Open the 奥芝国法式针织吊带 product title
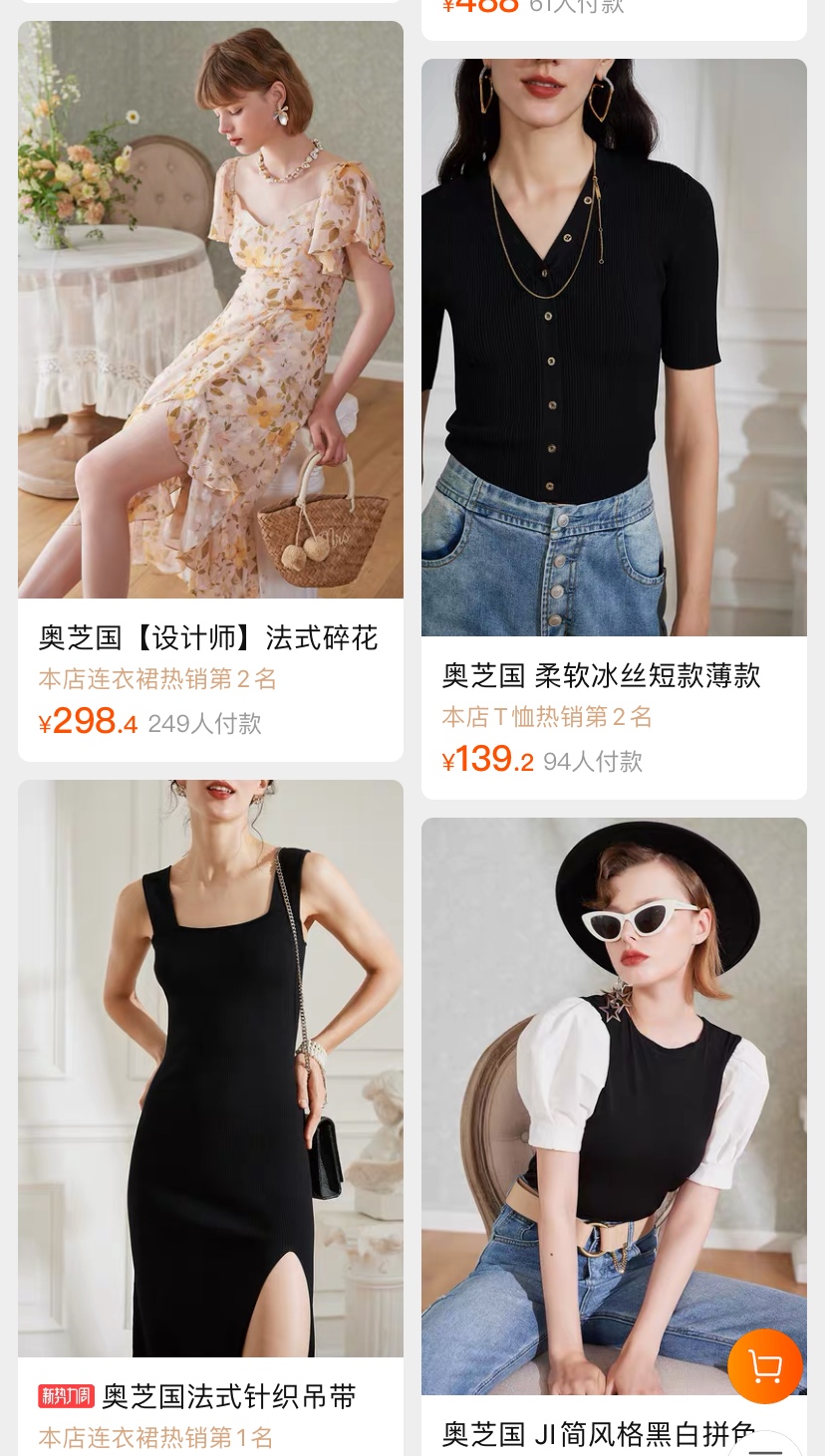This screenshot has height=1456, width=825. 228,1397
